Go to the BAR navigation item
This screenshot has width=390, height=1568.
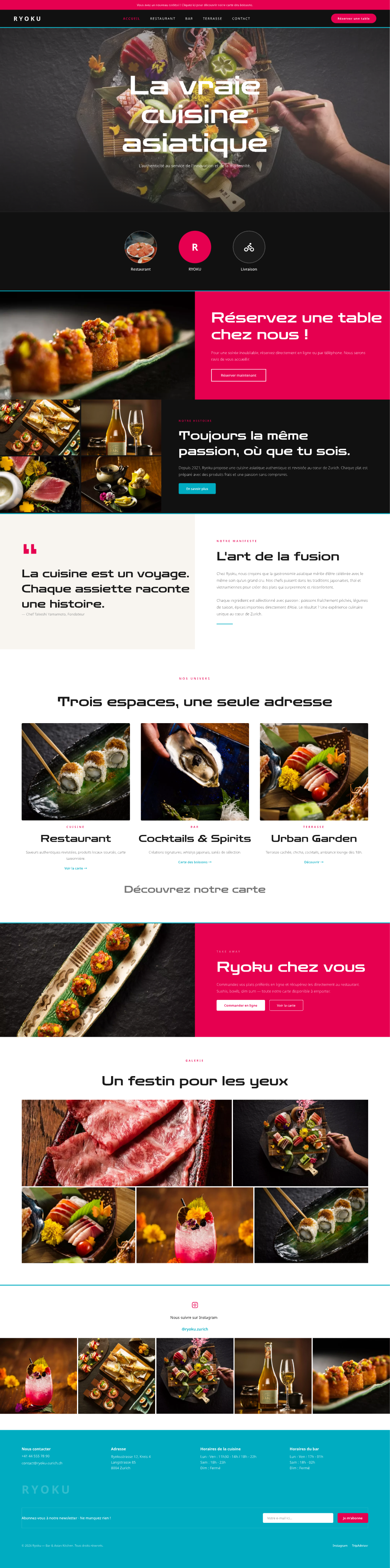click(x=189, y=18)
